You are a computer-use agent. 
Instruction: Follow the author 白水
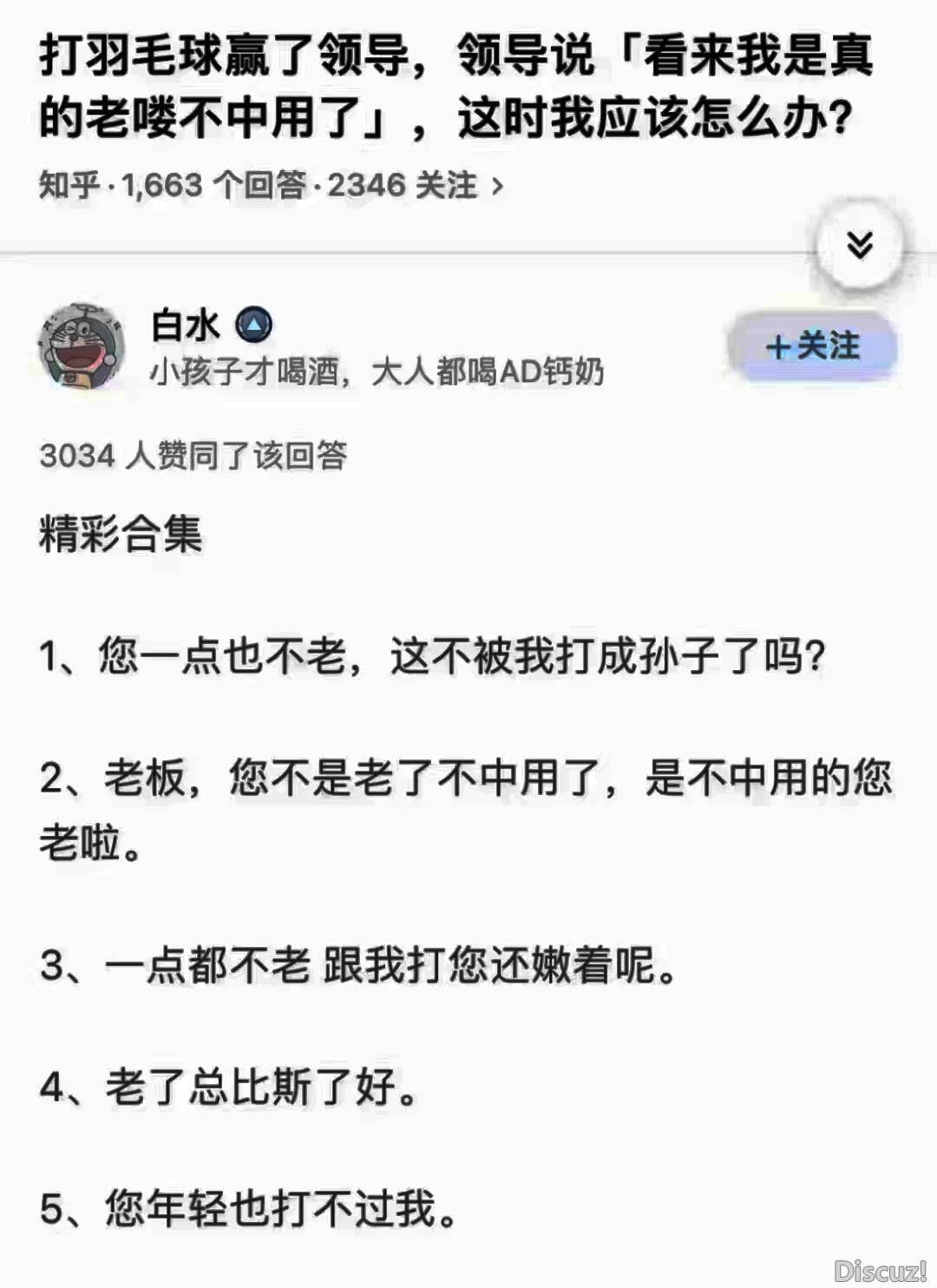coord(812,346)
